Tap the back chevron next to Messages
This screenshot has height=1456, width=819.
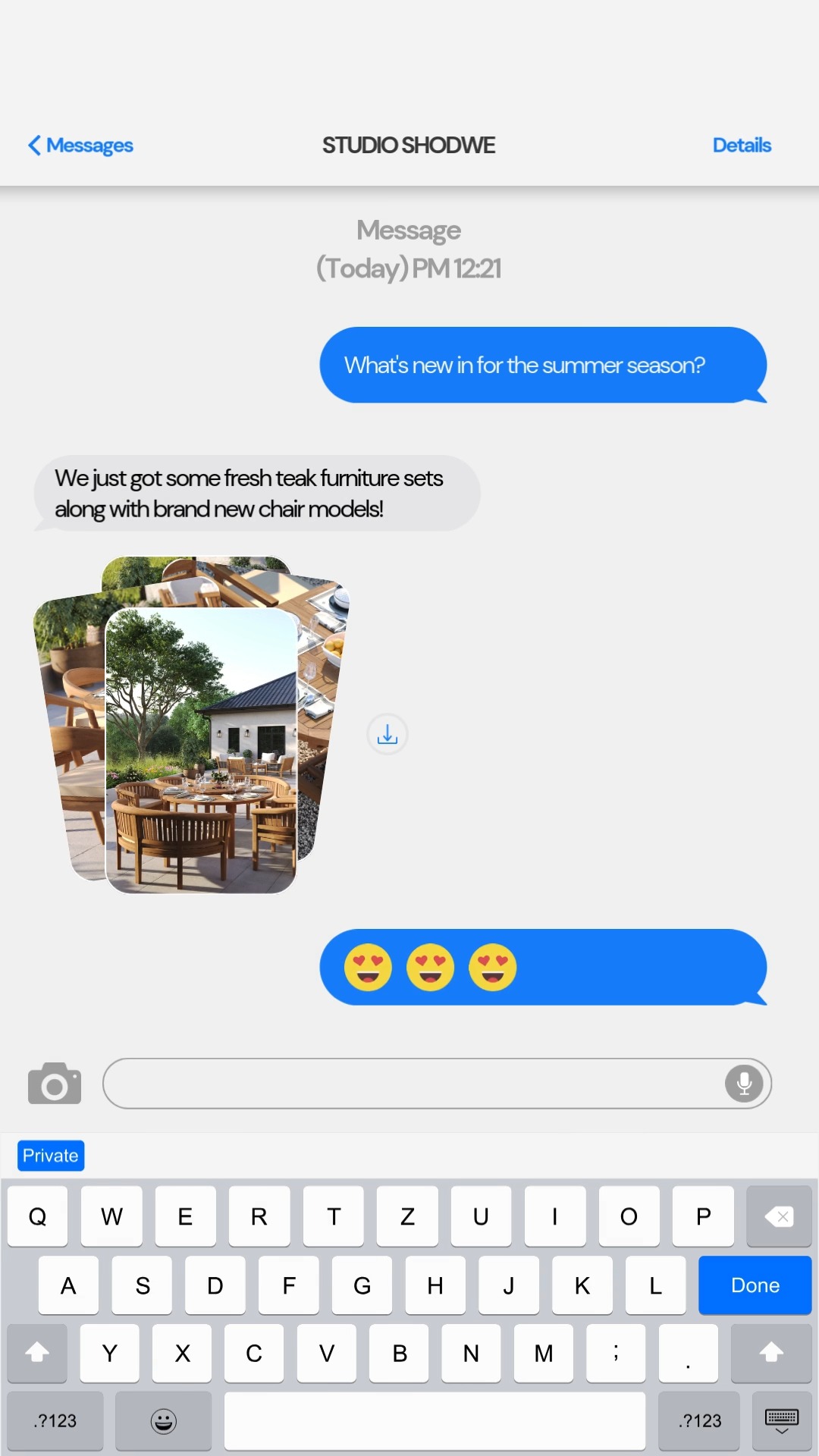tap(34, 145)
